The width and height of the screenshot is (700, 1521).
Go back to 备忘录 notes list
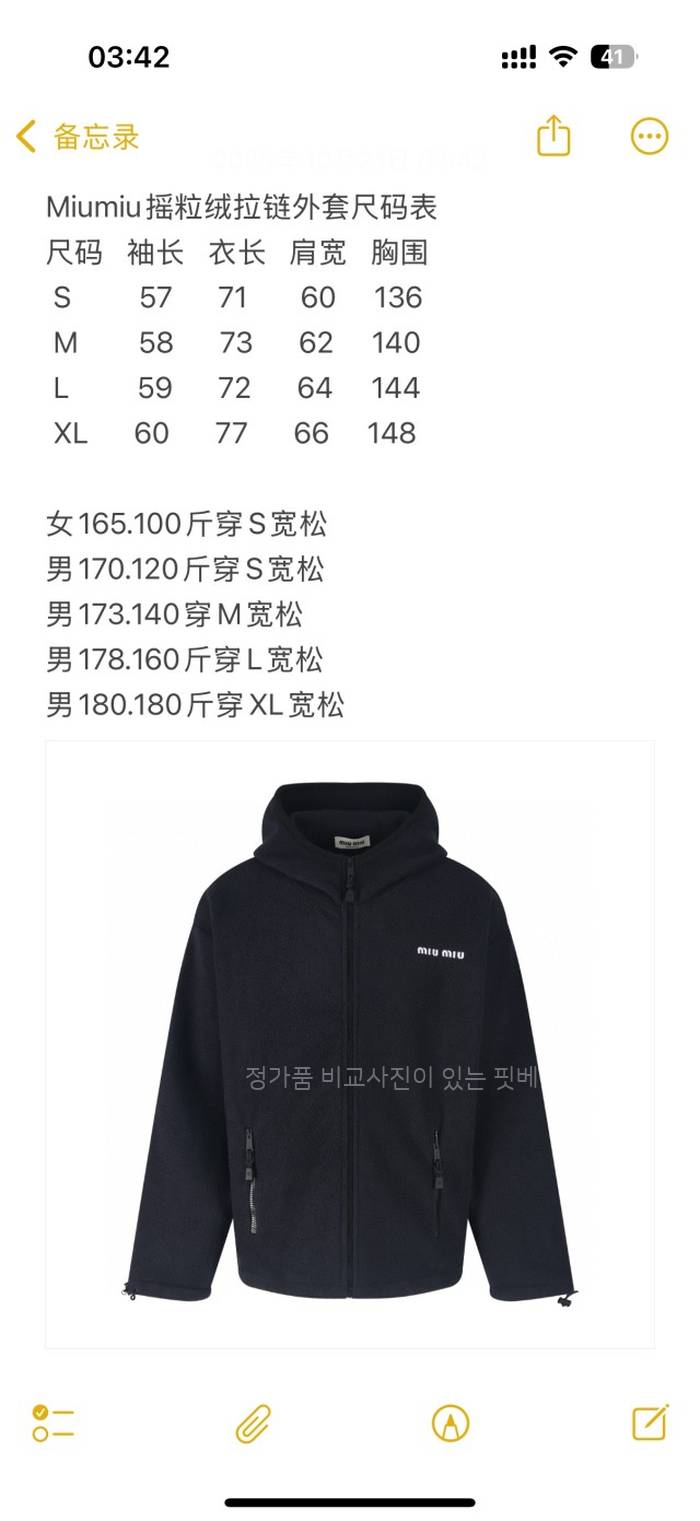click(x=78, y=137)
